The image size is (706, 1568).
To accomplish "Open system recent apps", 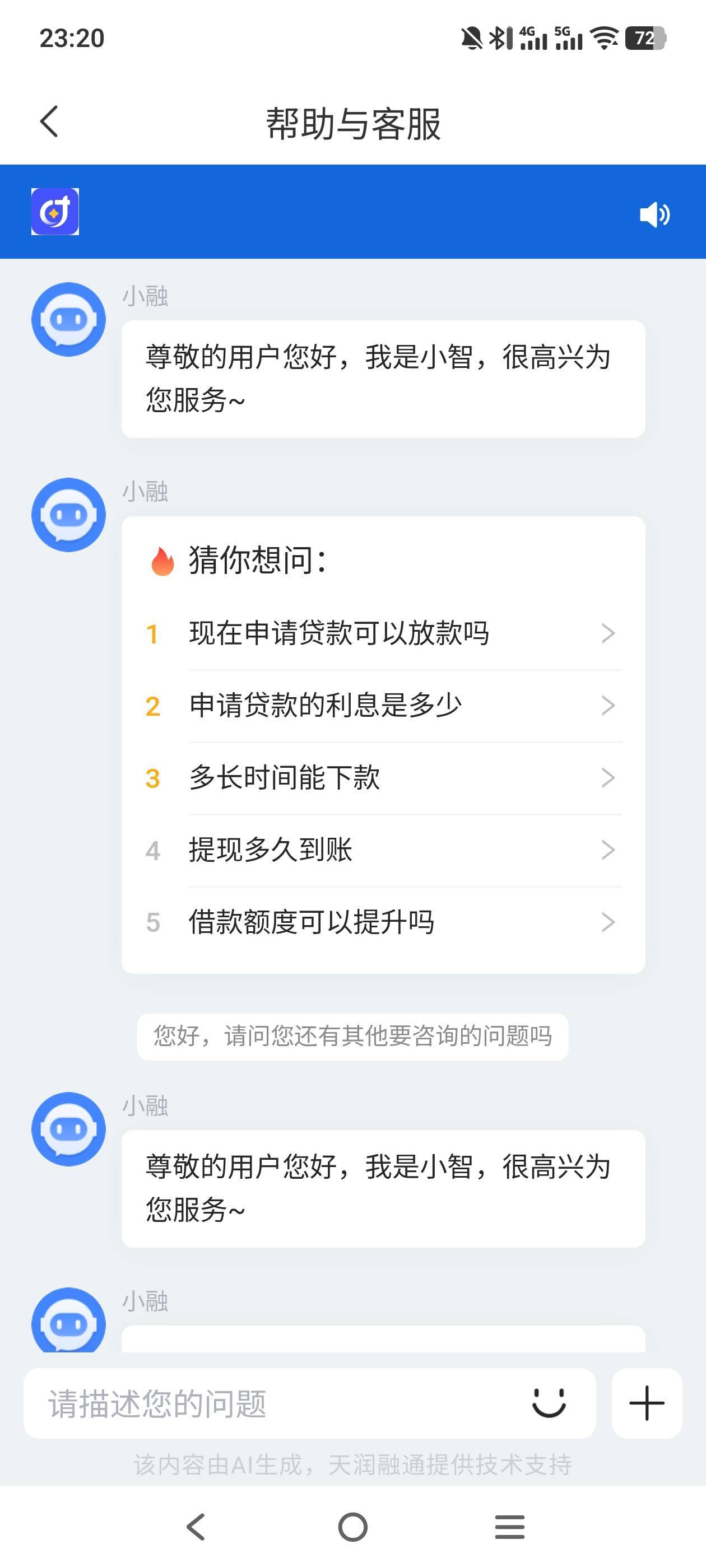I will click(x=510, y=1527).
